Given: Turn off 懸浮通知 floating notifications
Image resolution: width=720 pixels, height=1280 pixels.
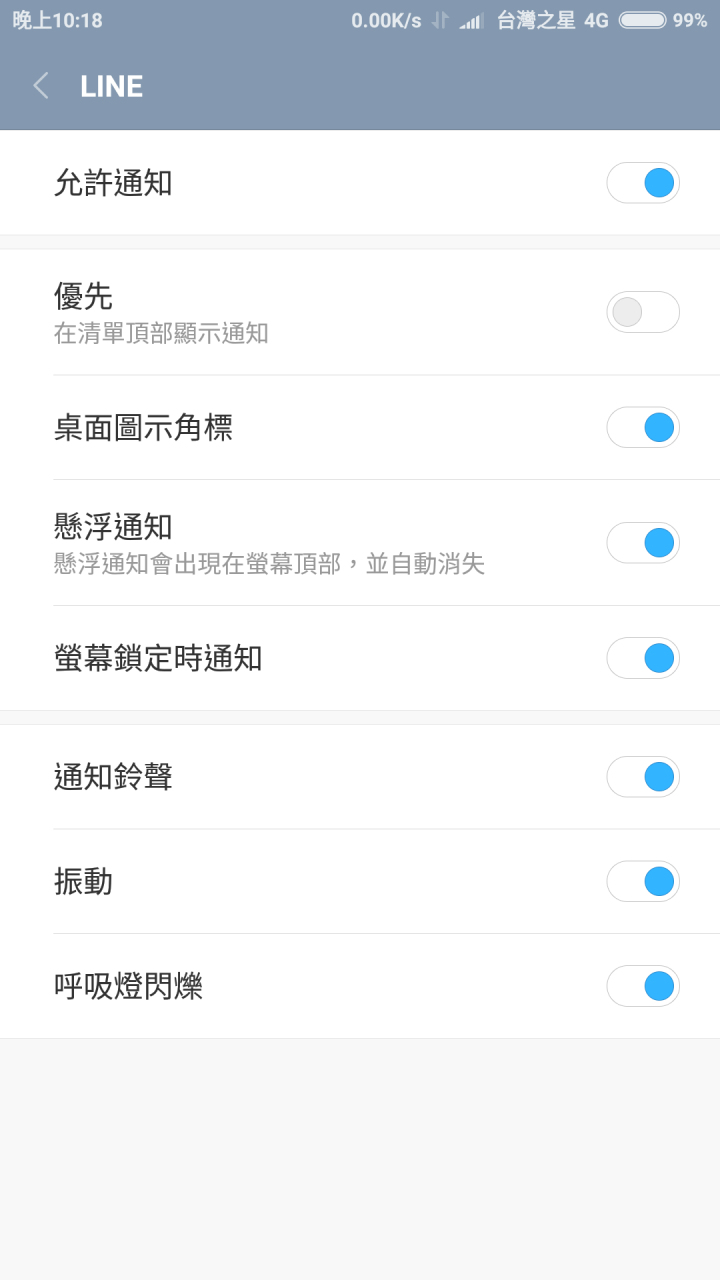Looking at the screenshot, I should tap(643, 542).
